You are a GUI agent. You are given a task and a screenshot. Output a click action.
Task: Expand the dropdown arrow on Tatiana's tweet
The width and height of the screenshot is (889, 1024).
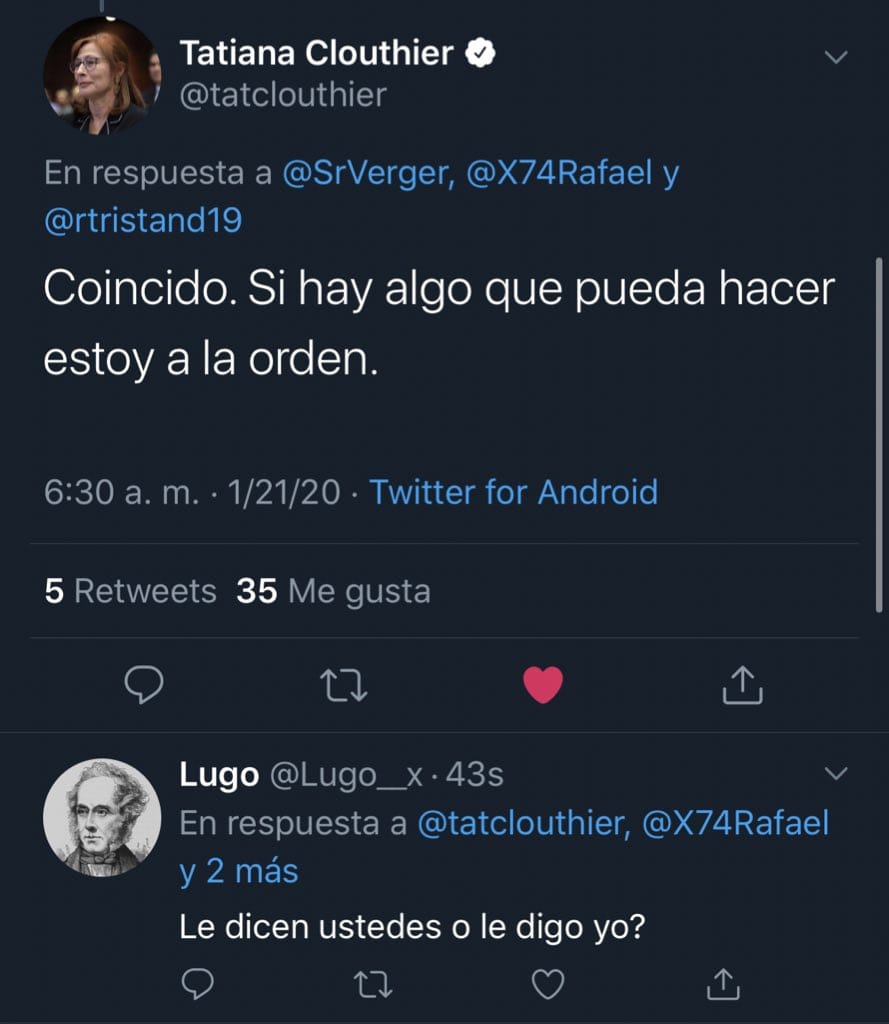click(835, 57)
